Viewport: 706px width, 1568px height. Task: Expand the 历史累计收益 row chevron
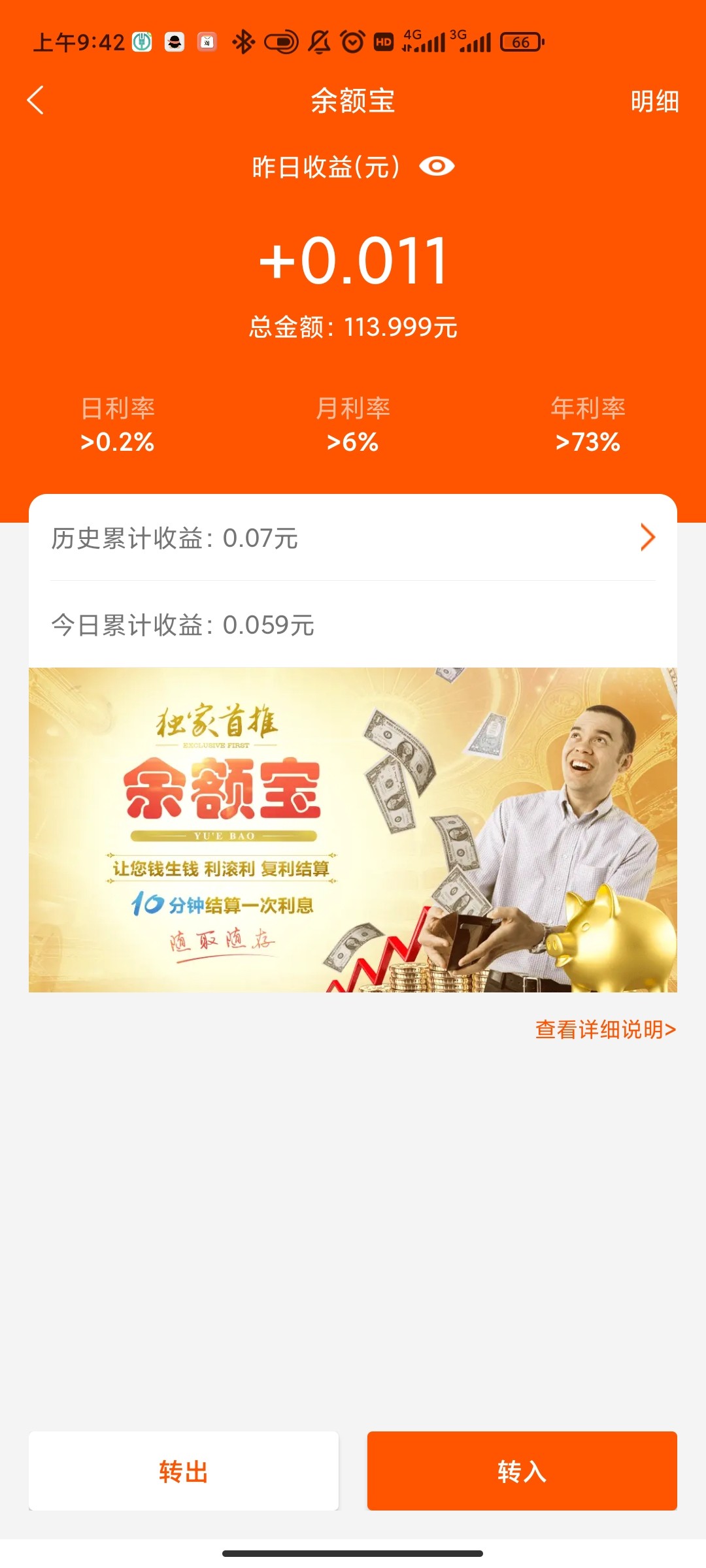(647, 538)
